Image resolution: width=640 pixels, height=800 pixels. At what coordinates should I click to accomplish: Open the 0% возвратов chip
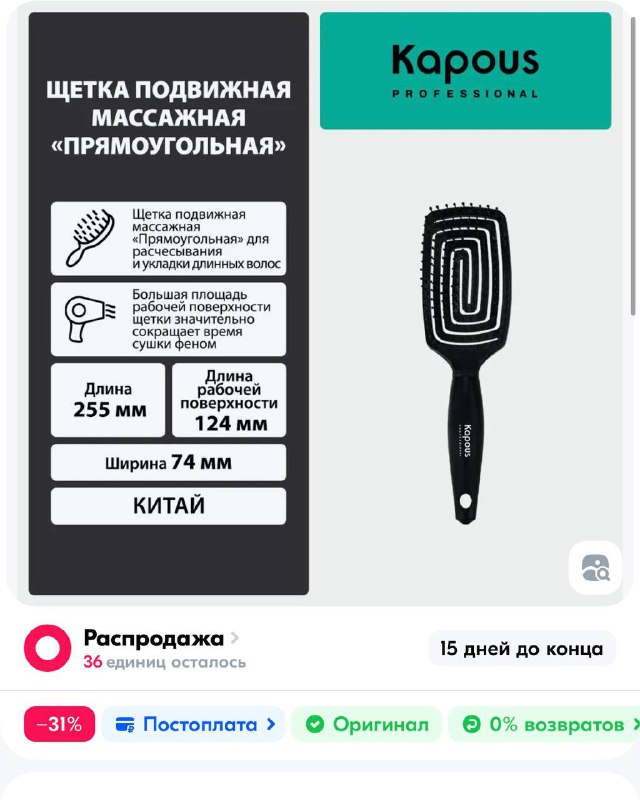pos(546,724)
